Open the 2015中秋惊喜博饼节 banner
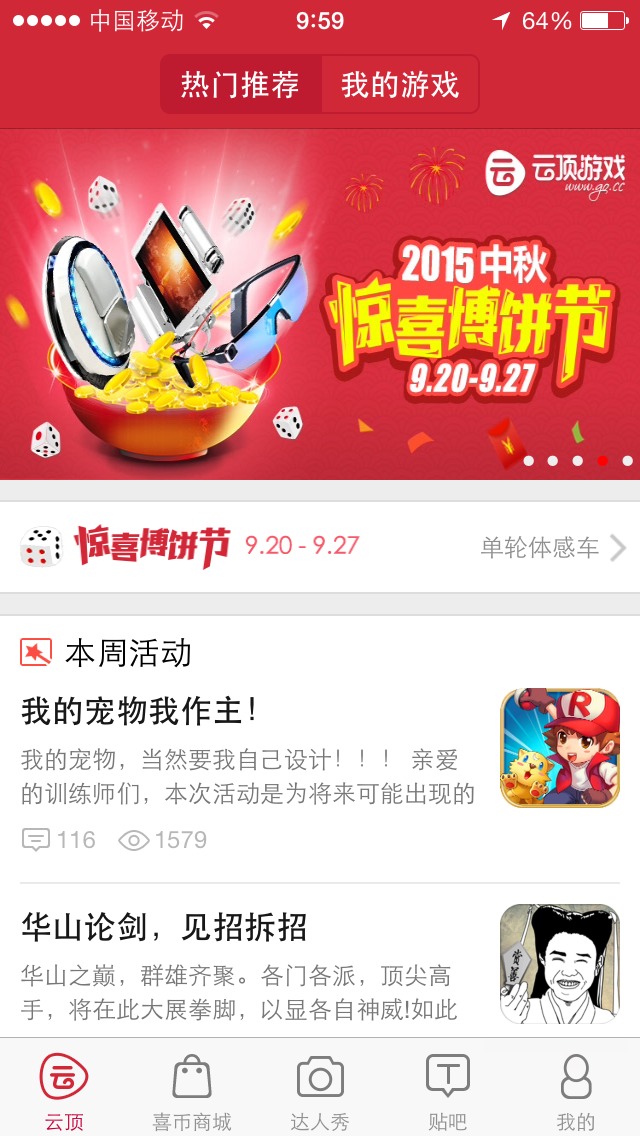The image size is (640, 1136). pos(320,305)
